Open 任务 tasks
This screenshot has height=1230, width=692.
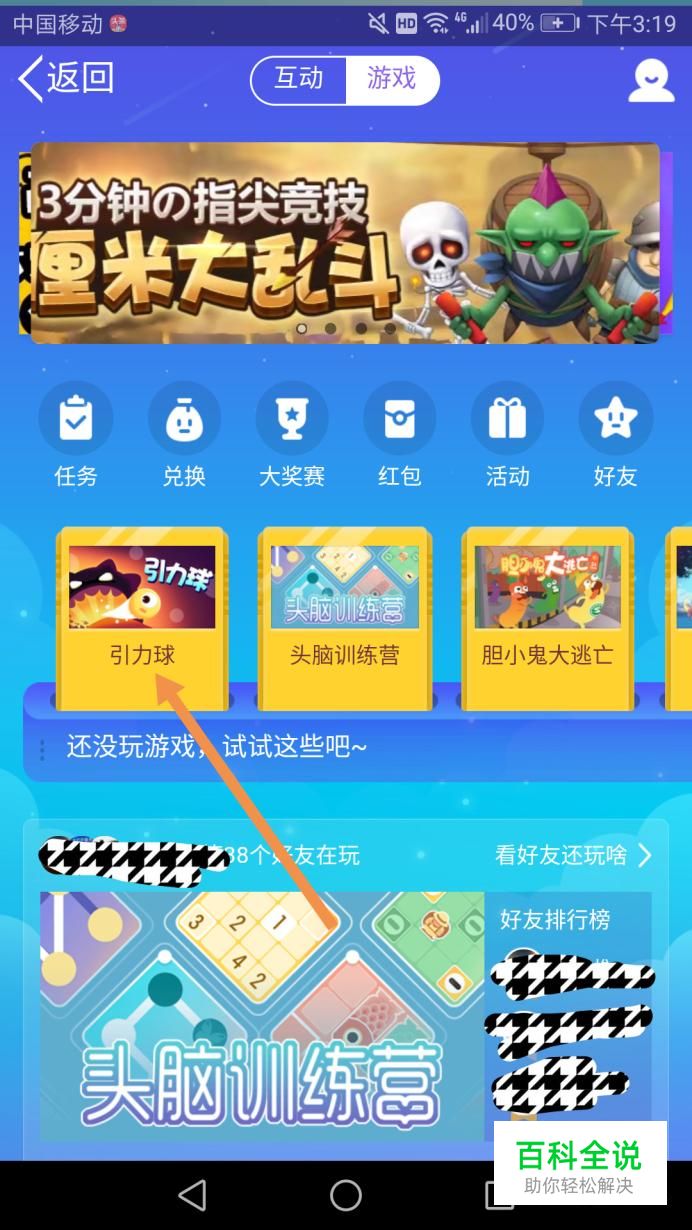[75, 419]
